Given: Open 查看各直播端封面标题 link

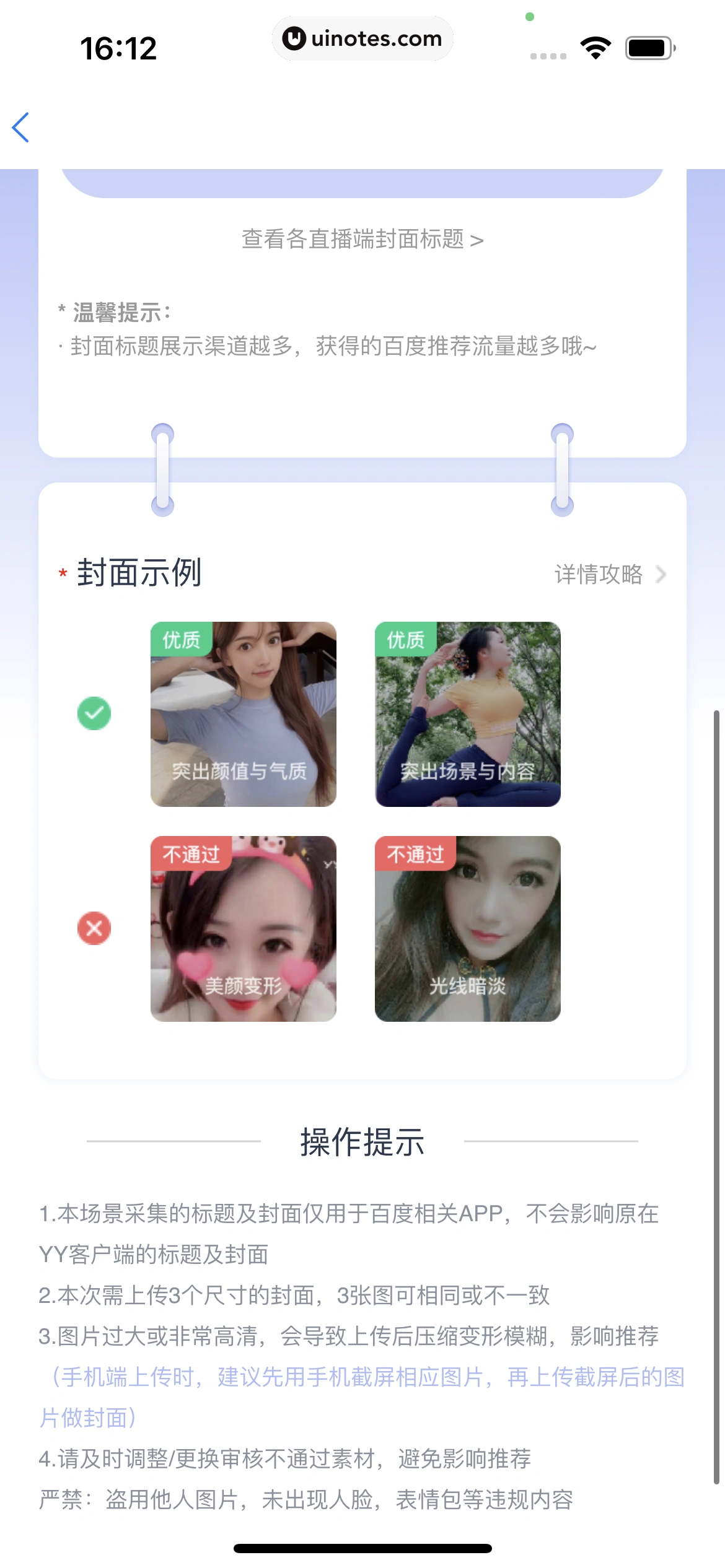Looking at the screenshot, I should (x=362, y=239).
